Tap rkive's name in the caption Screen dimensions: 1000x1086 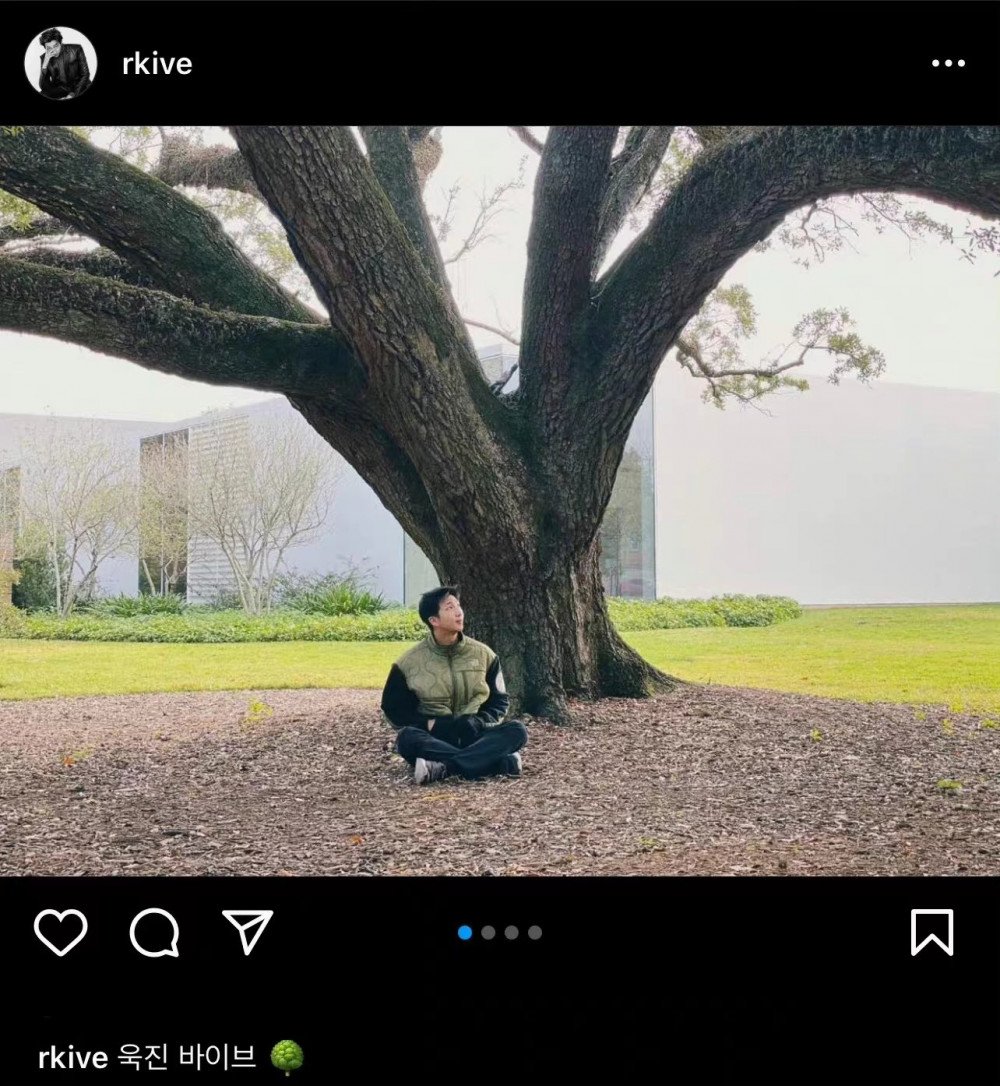point(72,1057)
